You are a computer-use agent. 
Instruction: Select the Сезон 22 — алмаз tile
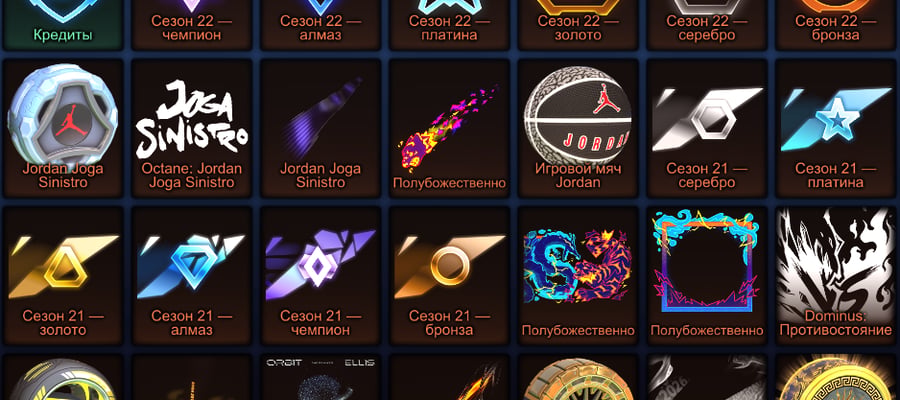[x=320, y=23]
